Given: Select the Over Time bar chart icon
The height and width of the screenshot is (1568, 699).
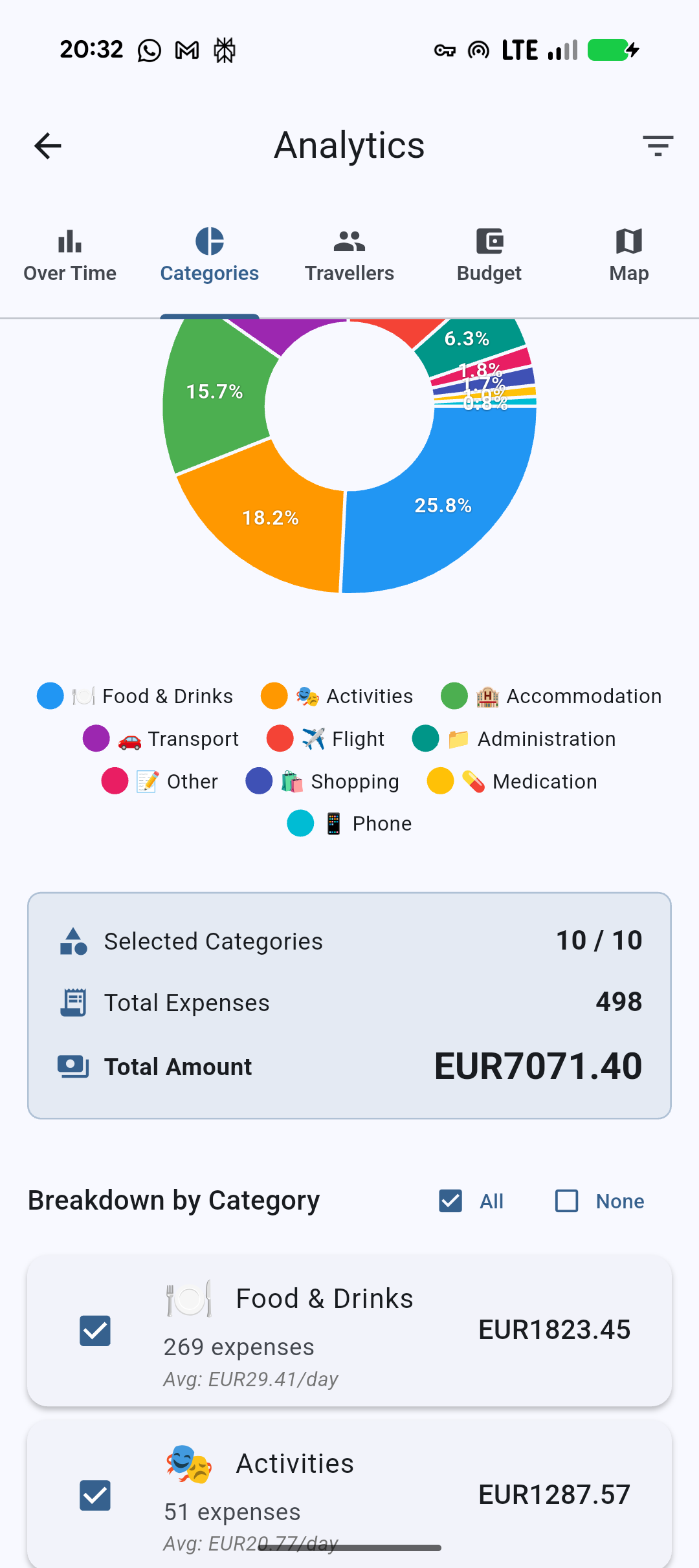Looking at the screenshot, I should [x=69, y=240].
